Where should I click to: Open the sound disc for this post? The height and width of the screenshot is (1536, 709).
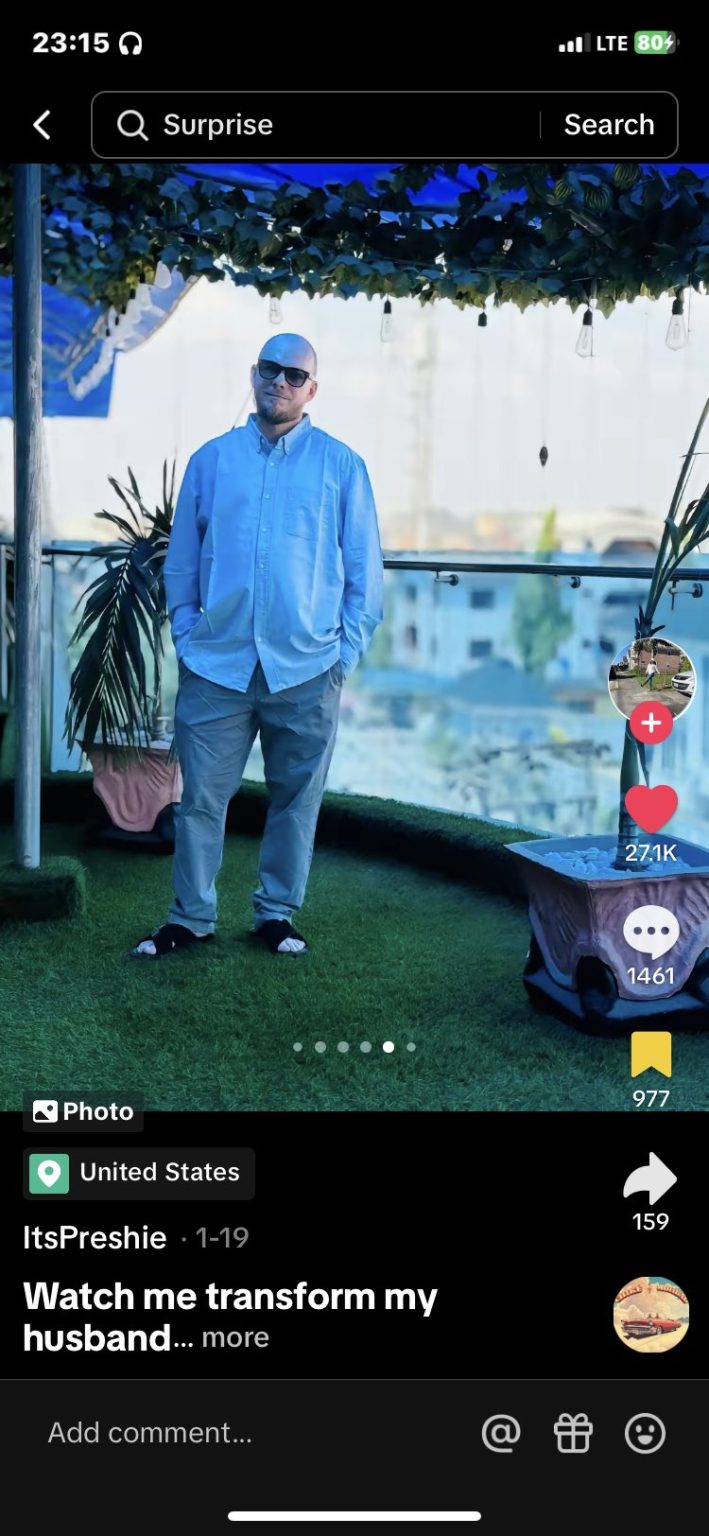click(x=651, y=1315)
